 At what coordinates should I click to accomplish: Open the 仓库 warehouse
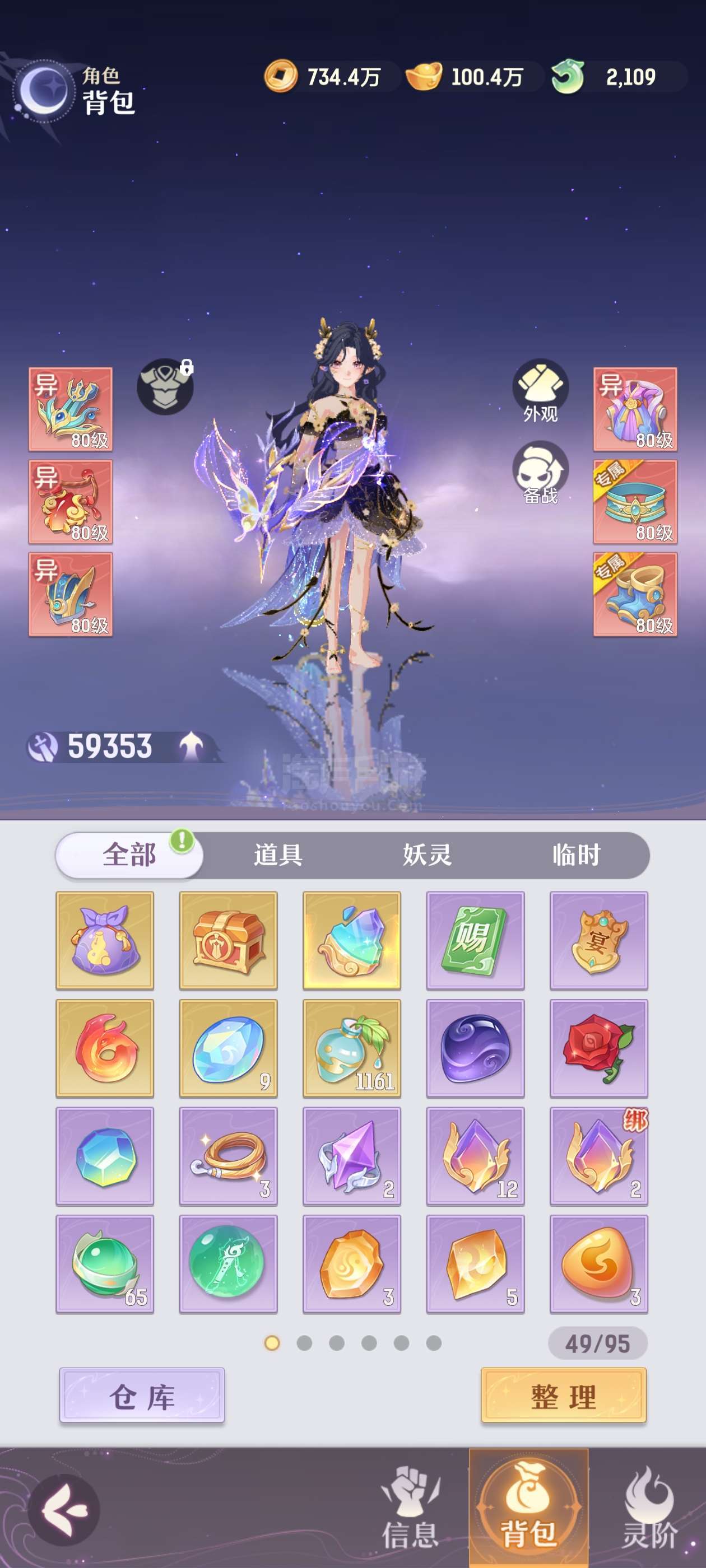[x=142, y=1396]
